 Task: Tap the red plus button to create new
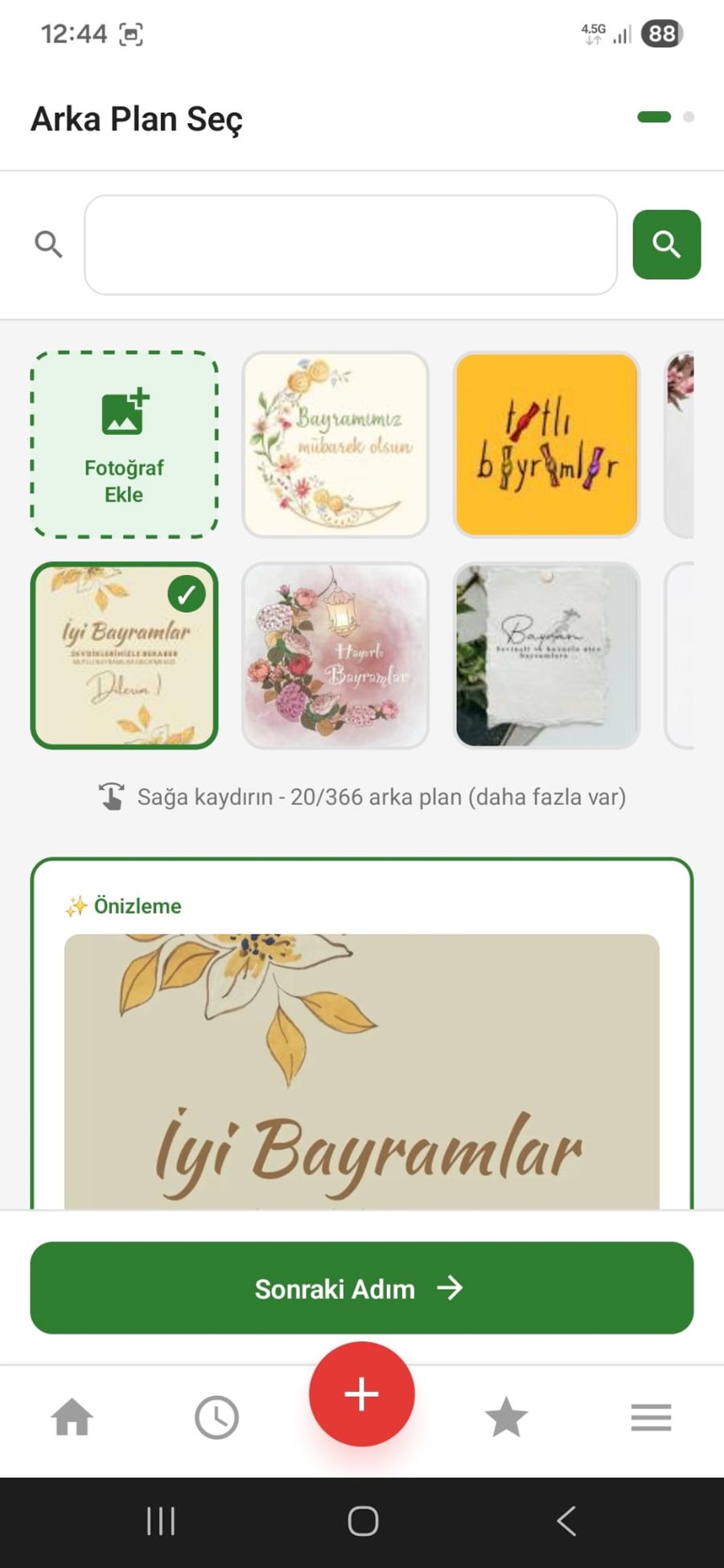[361, 1395]
